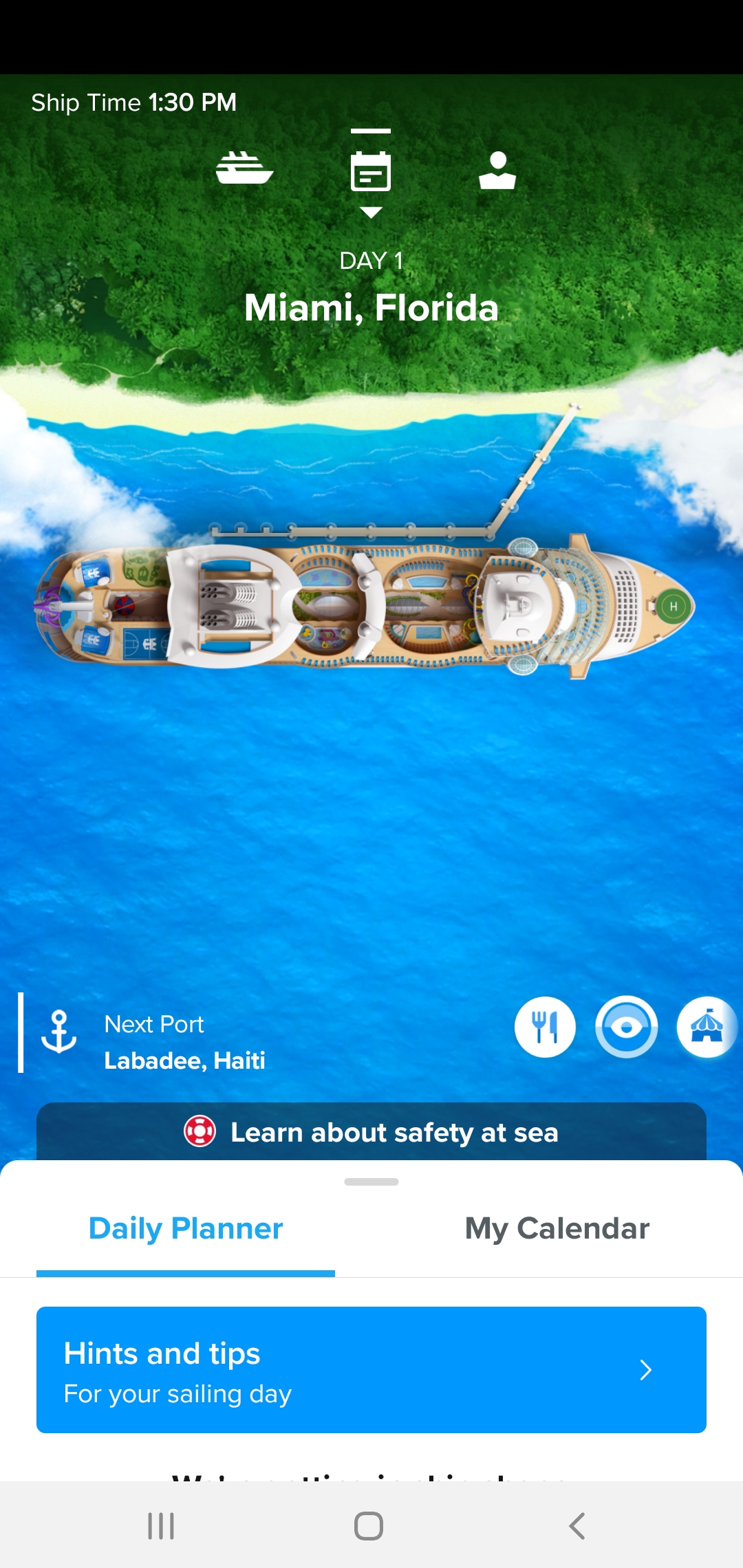Open Hints and tips card
The image size is (743, 1568).
(371, 1370)
